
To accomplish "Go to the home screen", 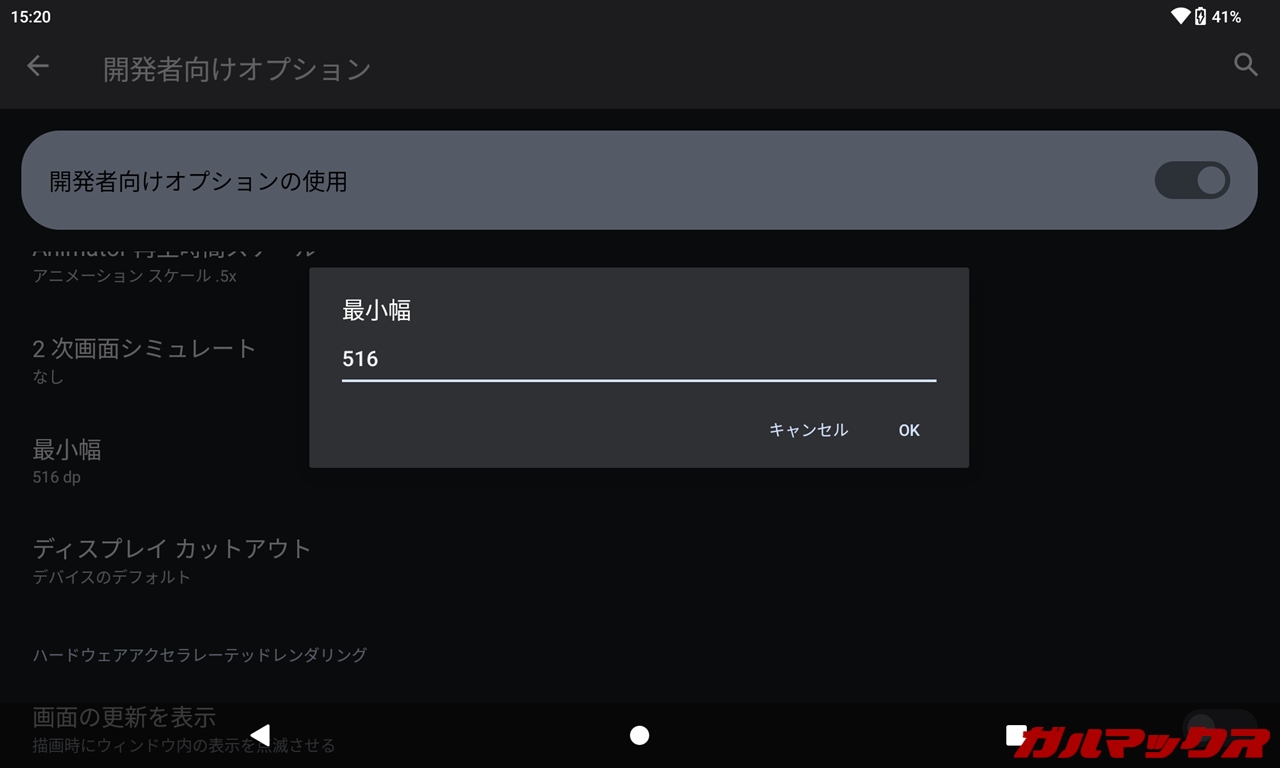I will [640, 736].
